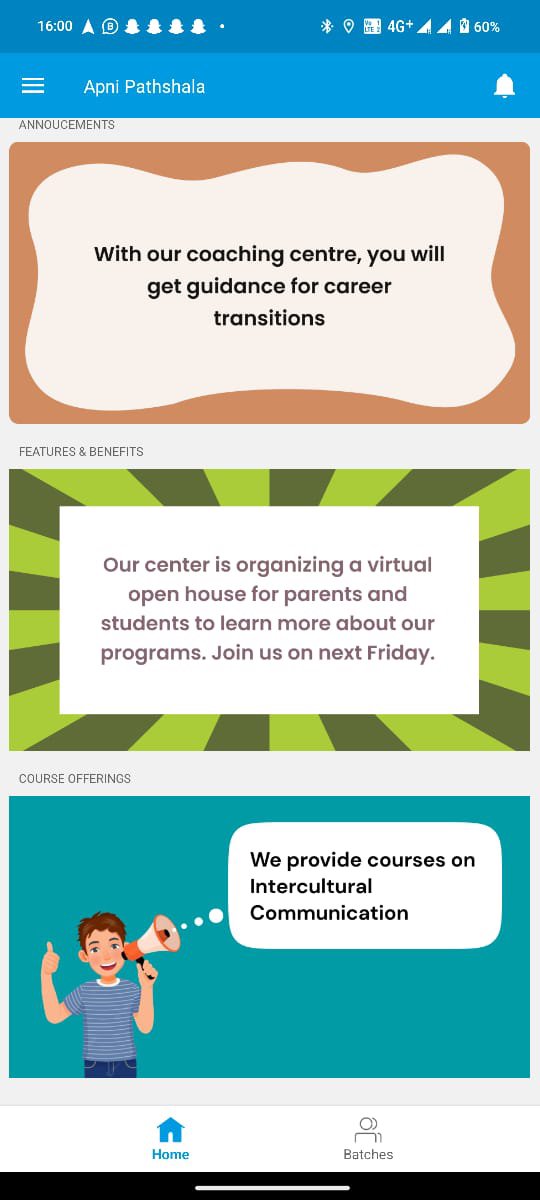The image size is (540, 1200).
Task: Open the notifications bell
Action: (x=505, y=86)
